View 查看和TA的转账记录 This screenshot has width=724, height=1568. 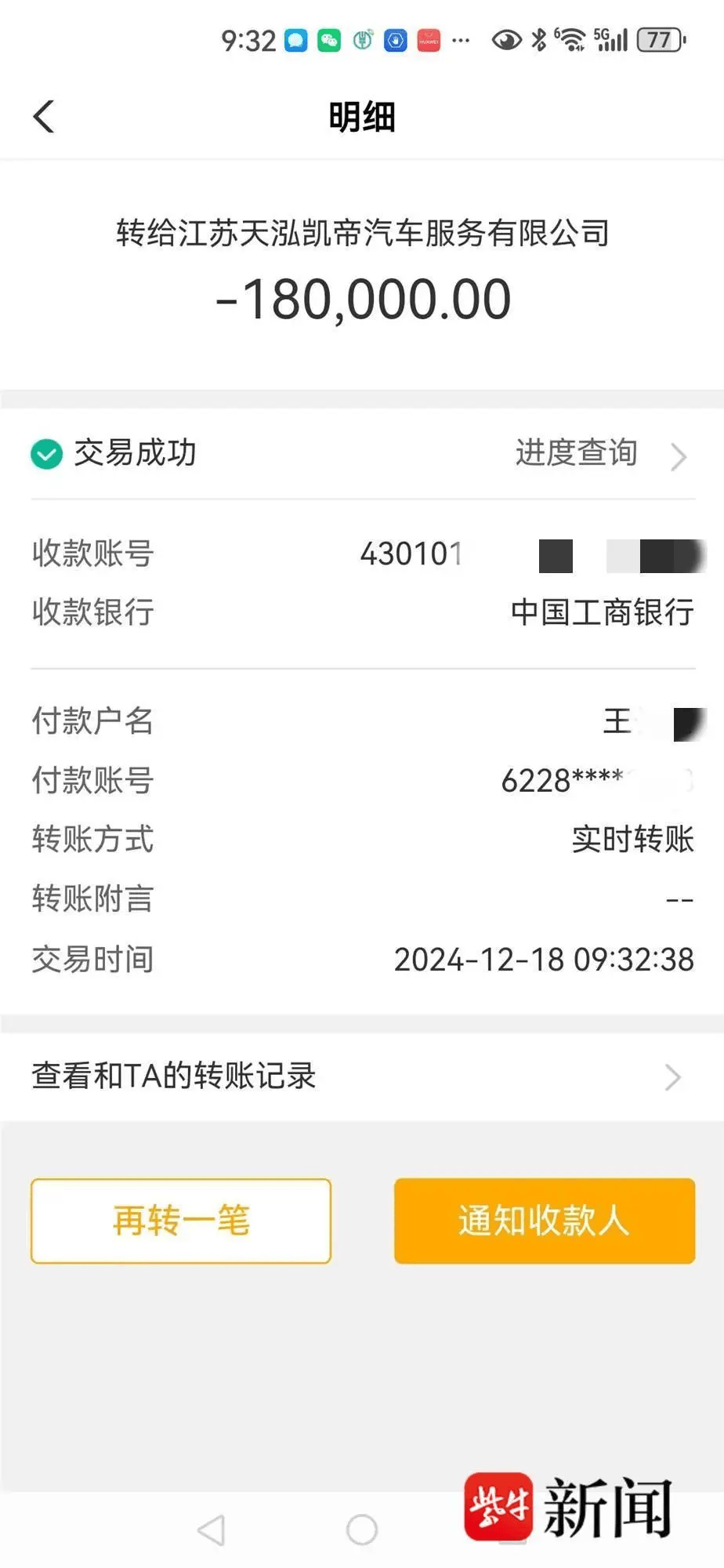362,1076
